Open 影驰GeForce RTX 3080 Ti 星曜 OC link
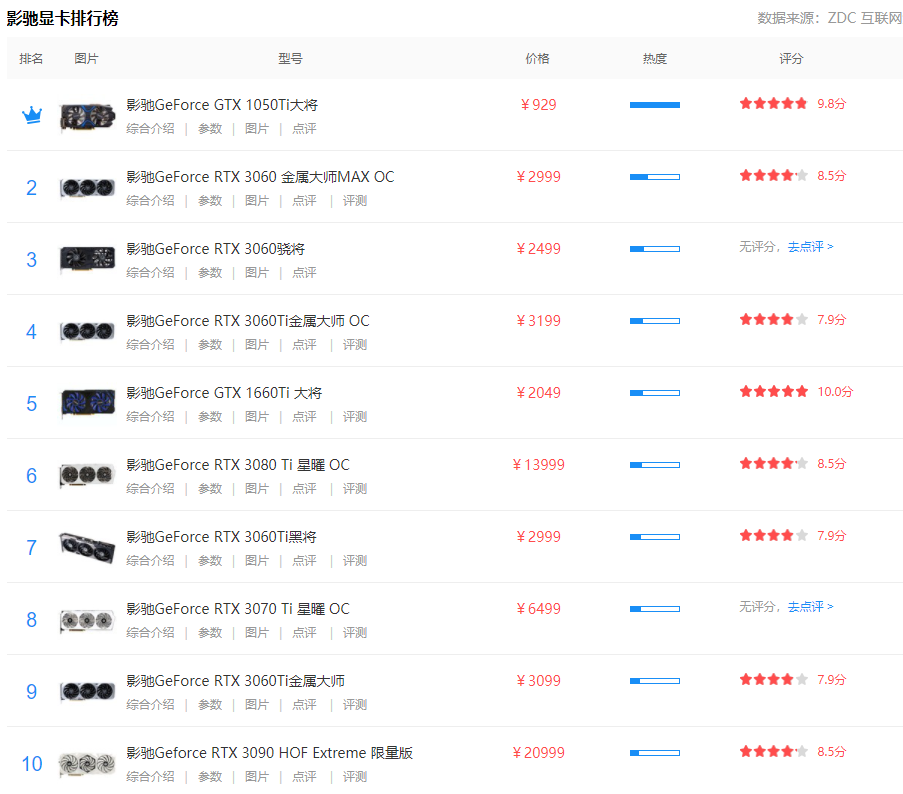 238,465
